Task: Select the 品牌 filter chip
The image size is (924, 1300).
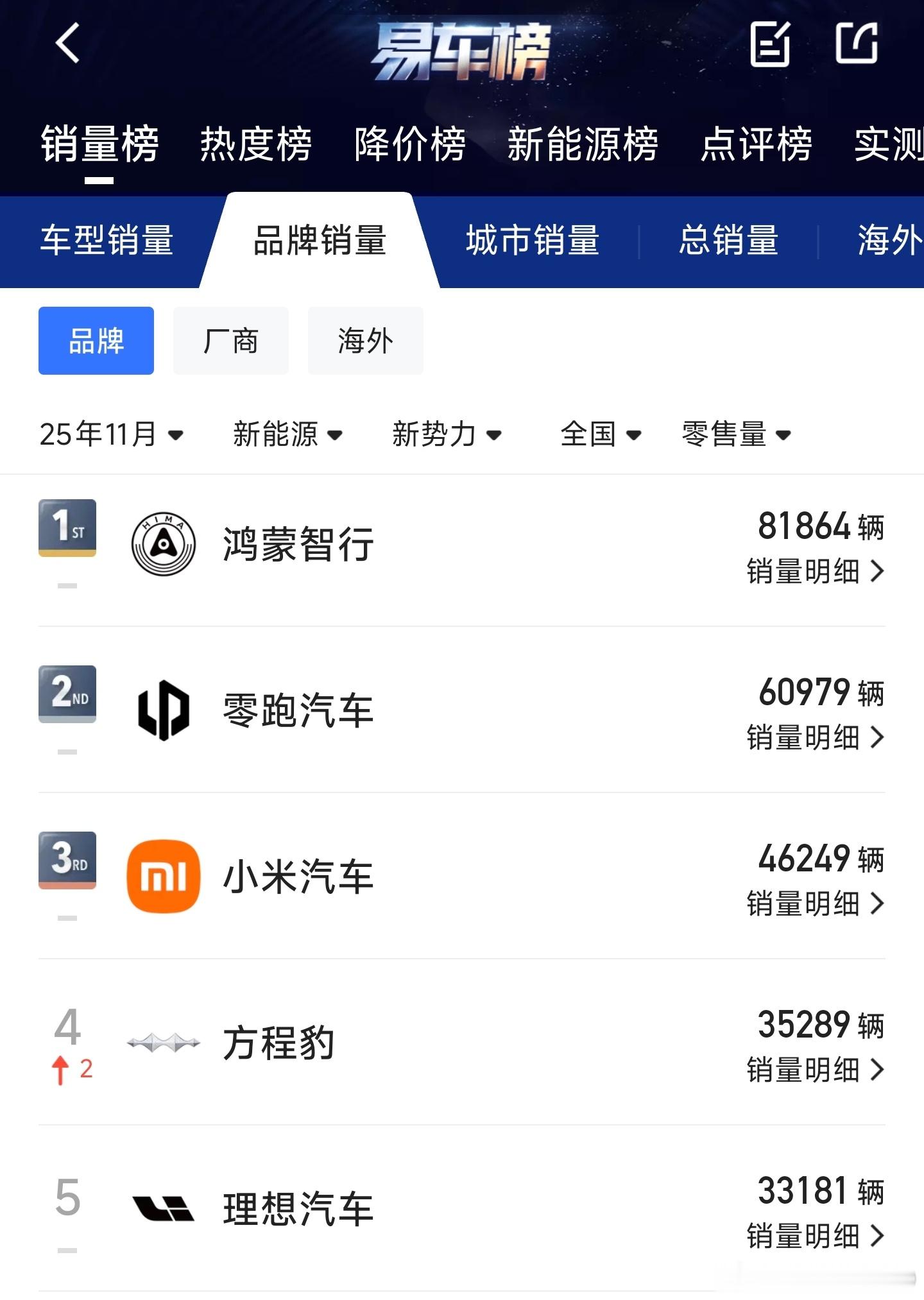Action: pyautogui.click(x=96, y=341)
